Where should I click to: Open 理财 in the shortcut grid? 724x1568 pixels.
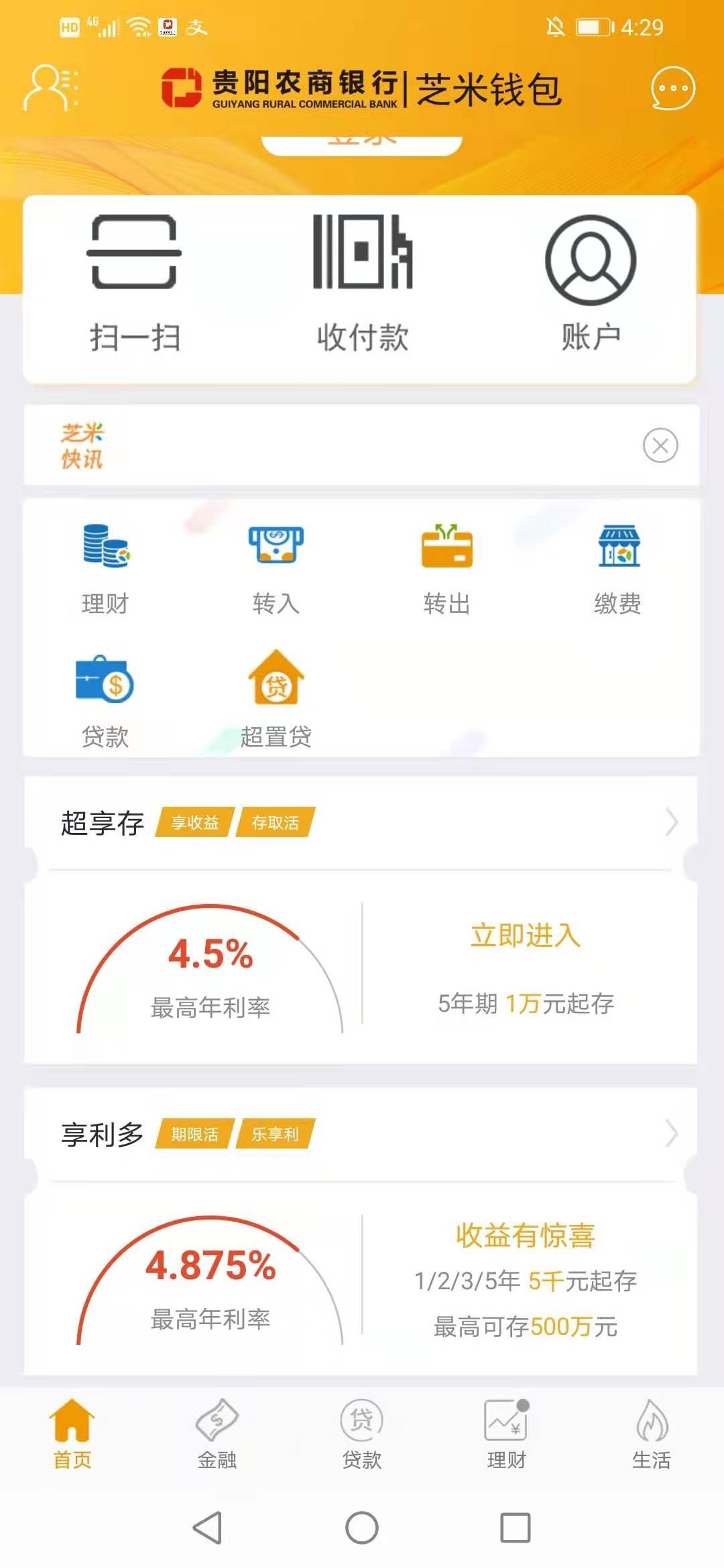[105, 569]
